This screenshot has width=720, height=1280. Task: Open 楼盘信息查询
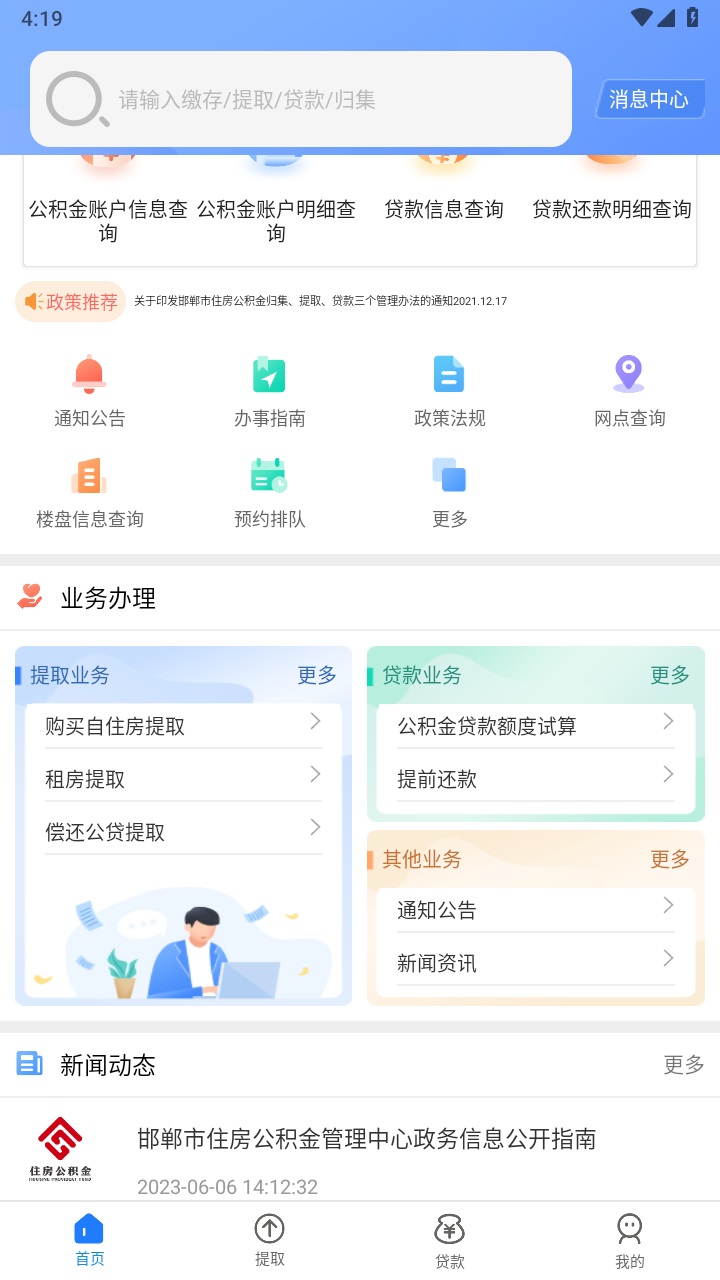pos(90,492)
